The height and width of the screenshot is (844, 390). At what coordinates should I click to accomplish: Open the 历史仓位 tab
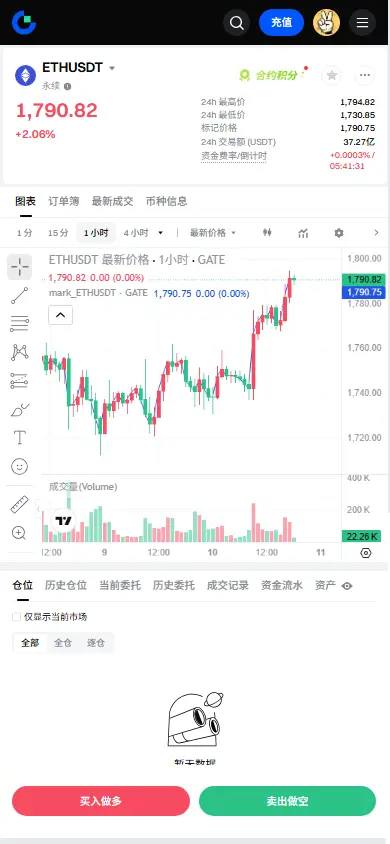(x=66, y=586)
